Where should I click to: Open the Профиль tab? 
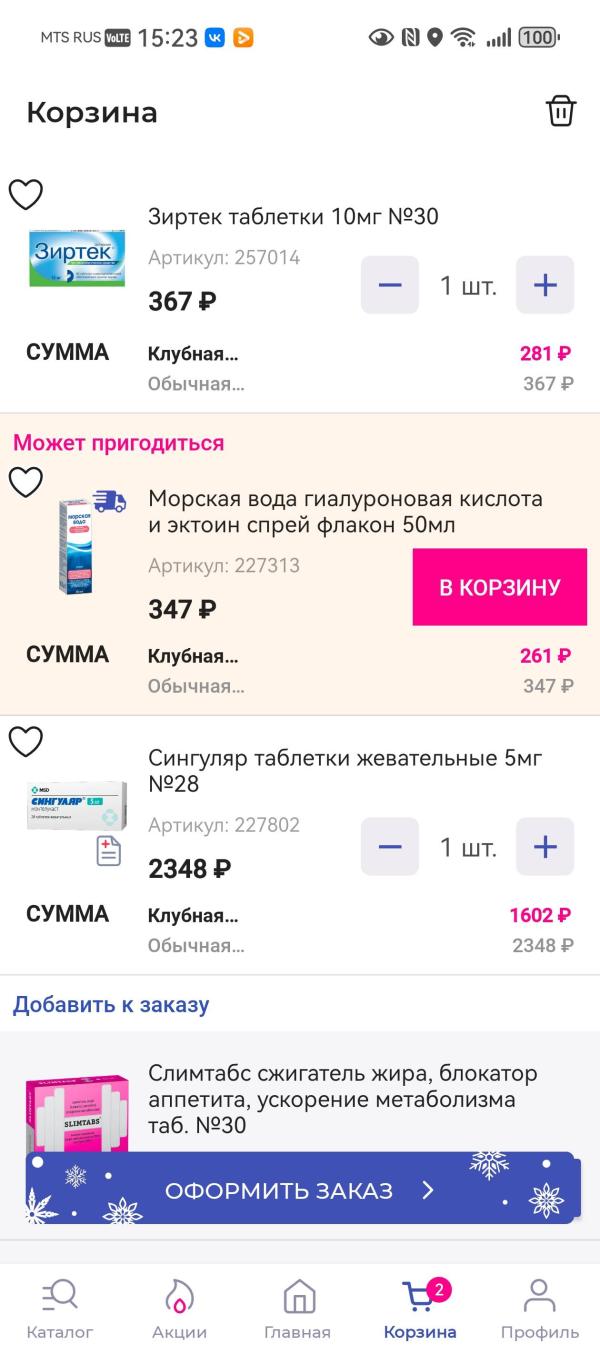tap(539, 1309)
